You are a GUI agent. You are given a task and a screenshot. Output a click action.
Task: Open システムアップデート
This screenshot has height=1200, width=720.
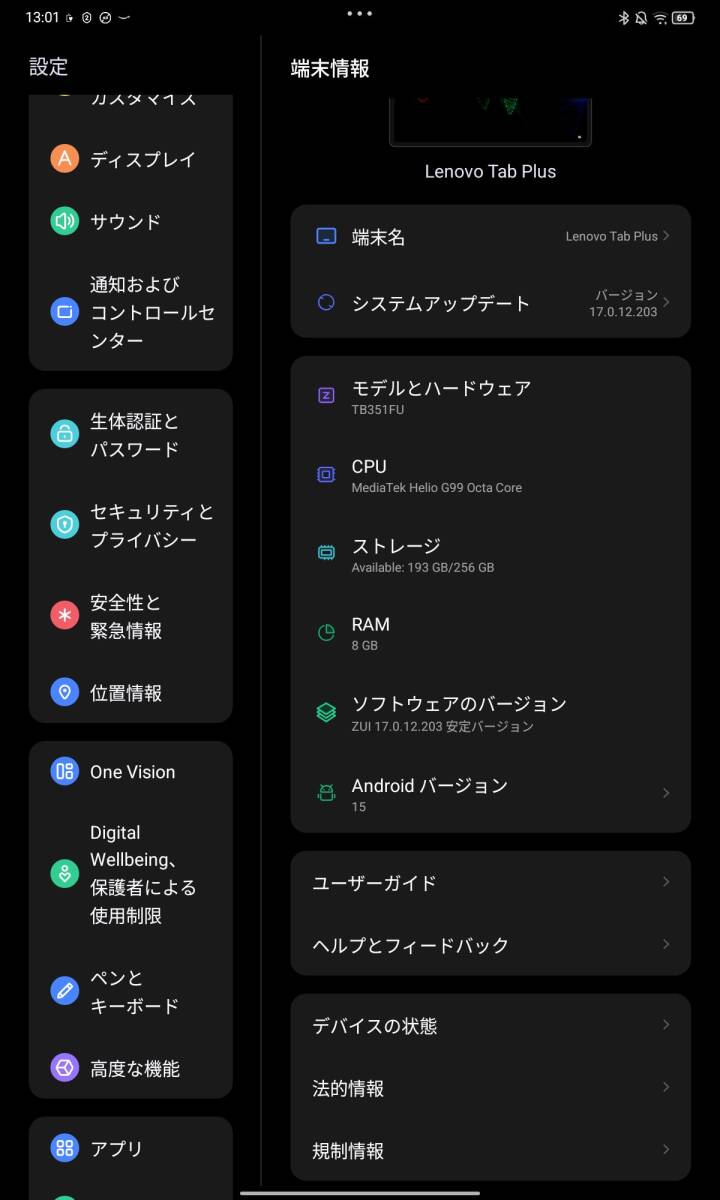[x=490, y=303]
